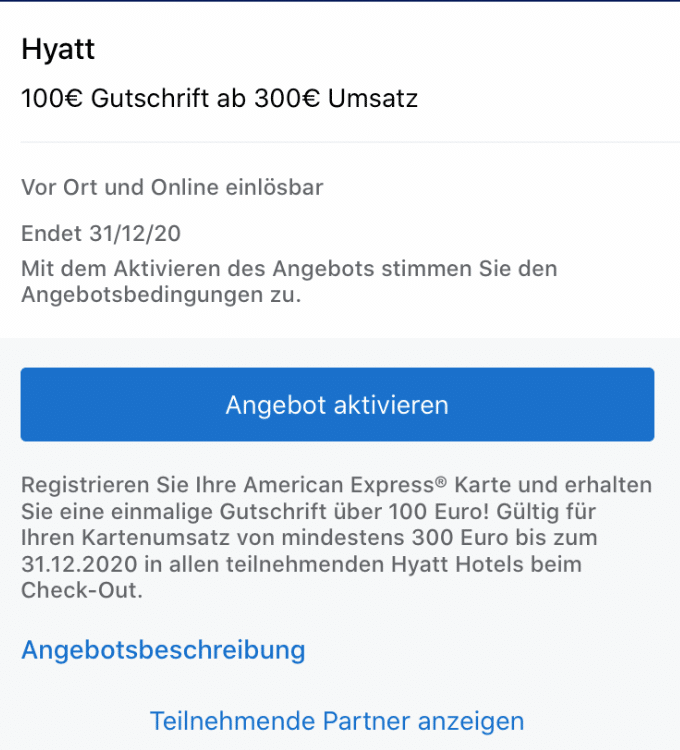Open the Angebotsbeschreibung link
680x750 pixels.
click(163, 650)
